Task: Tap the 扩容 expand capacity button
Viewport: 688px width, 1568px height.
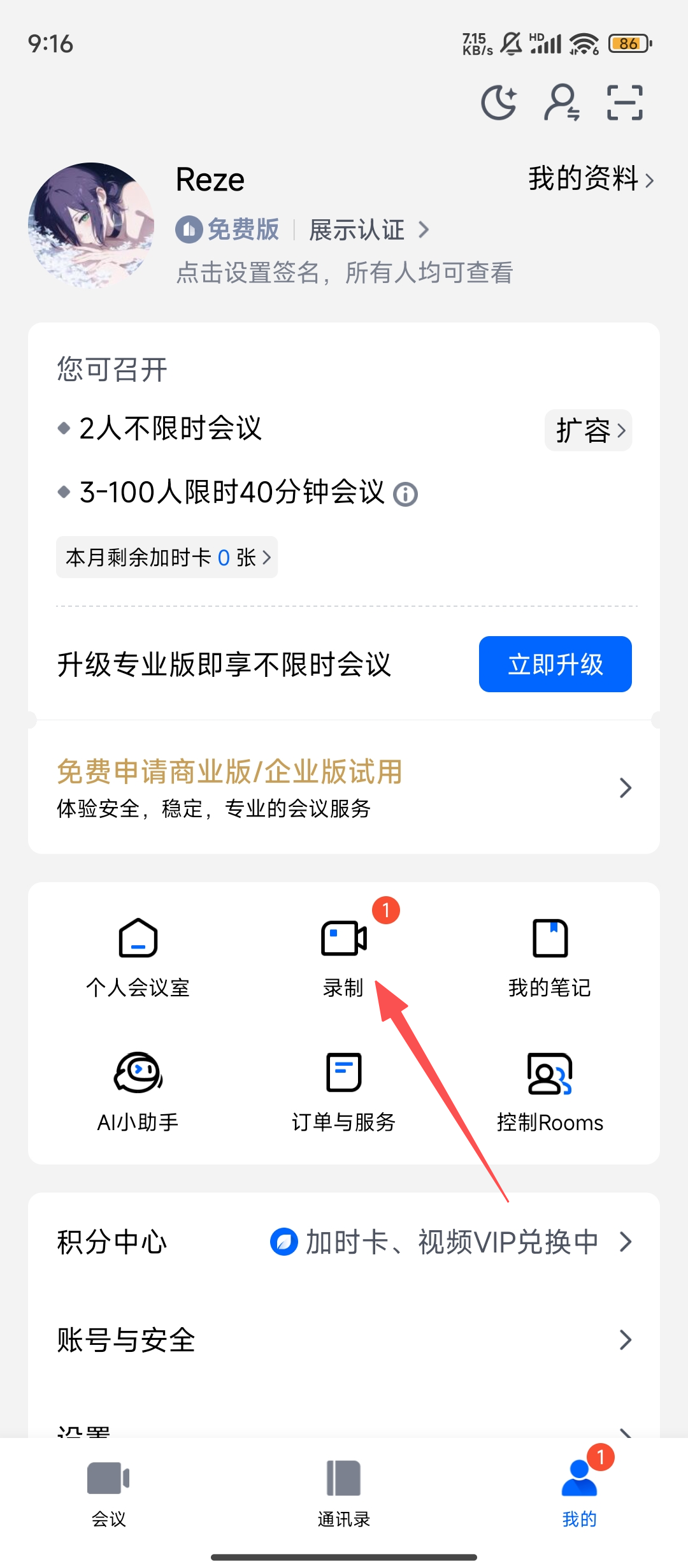Action: (x=588, y=430)
